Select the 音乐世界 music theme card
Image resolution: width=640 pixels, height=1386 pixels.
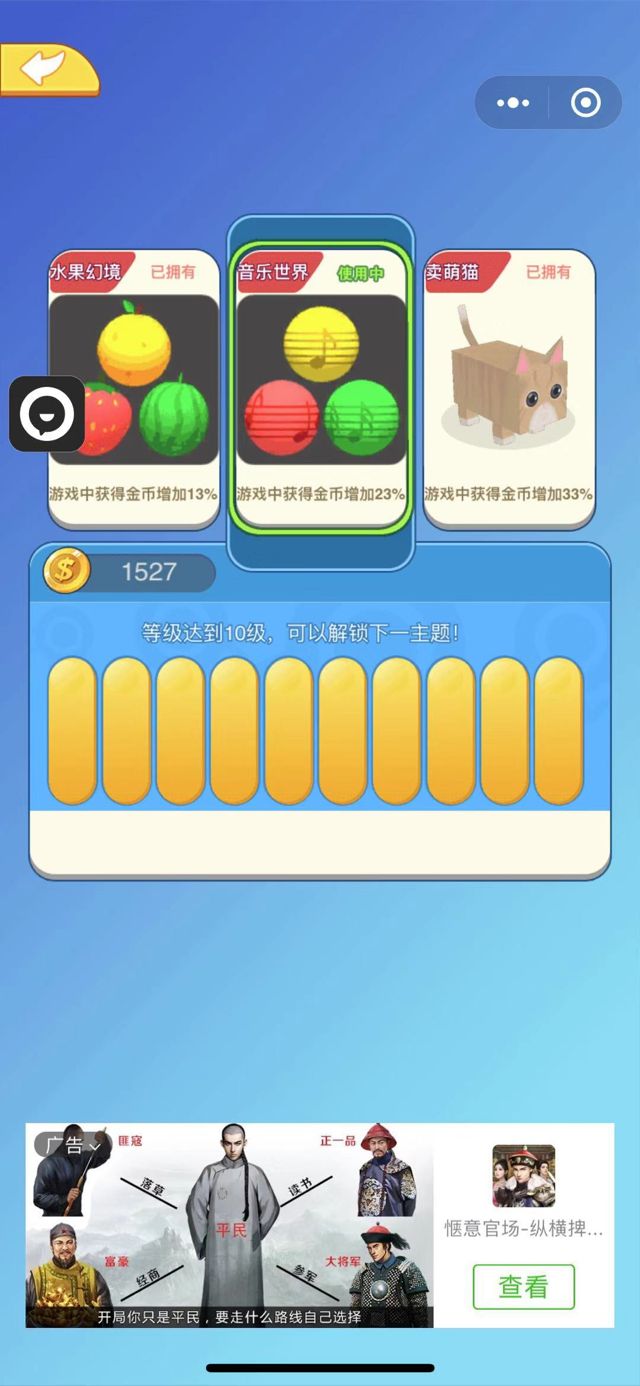[x=321, y=390]
